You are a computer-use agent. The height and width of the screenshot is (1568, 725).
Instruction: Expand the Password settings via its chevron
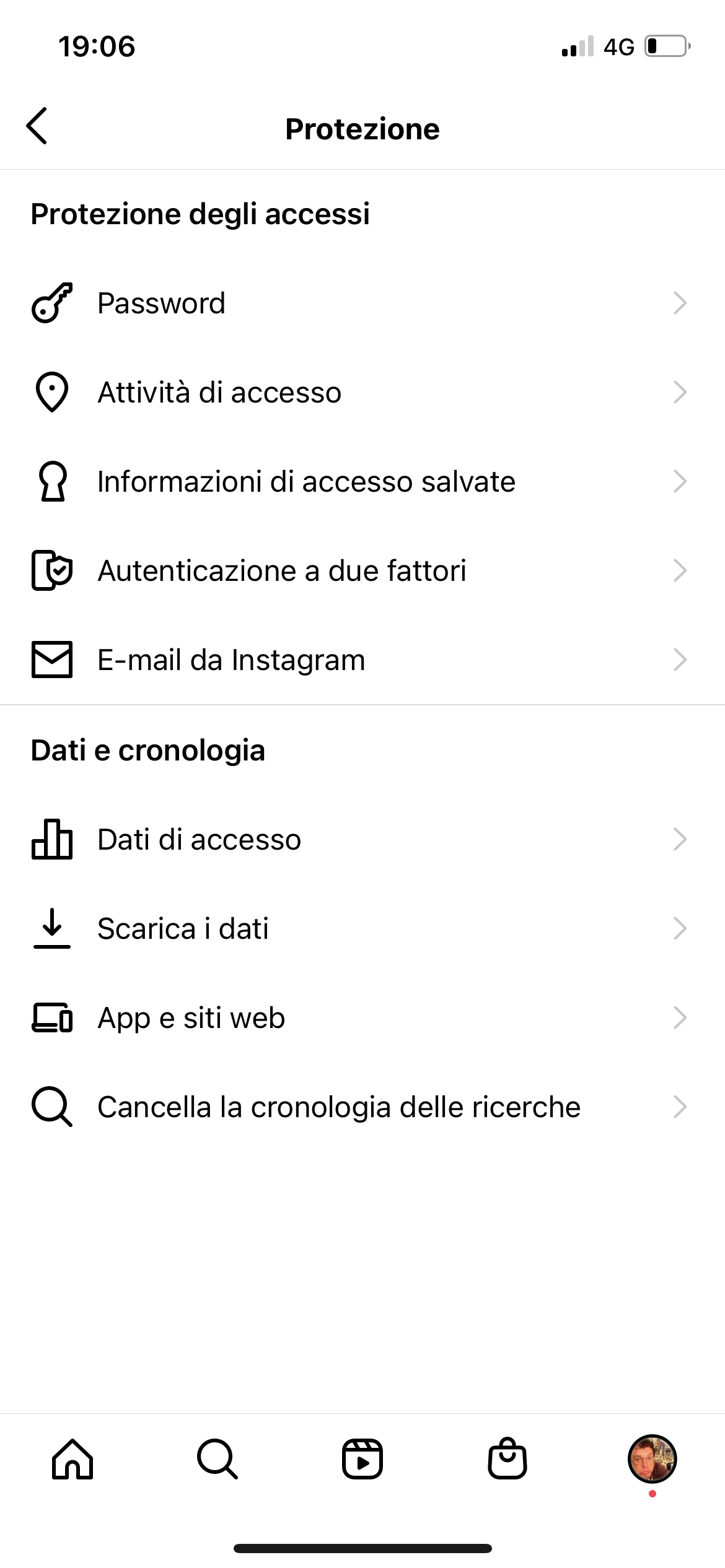[680, 302]
